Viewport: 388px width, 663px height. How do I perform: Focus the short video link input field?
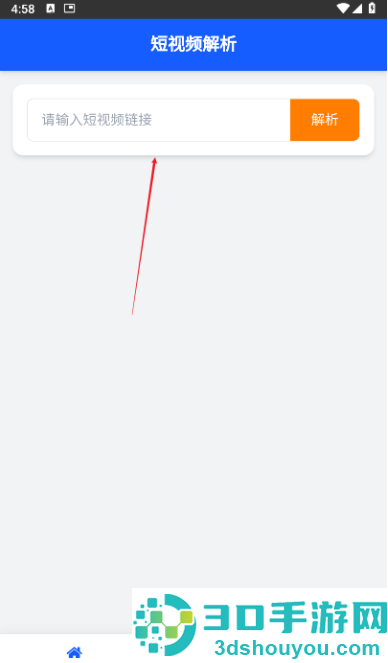[x=159, y=120]
